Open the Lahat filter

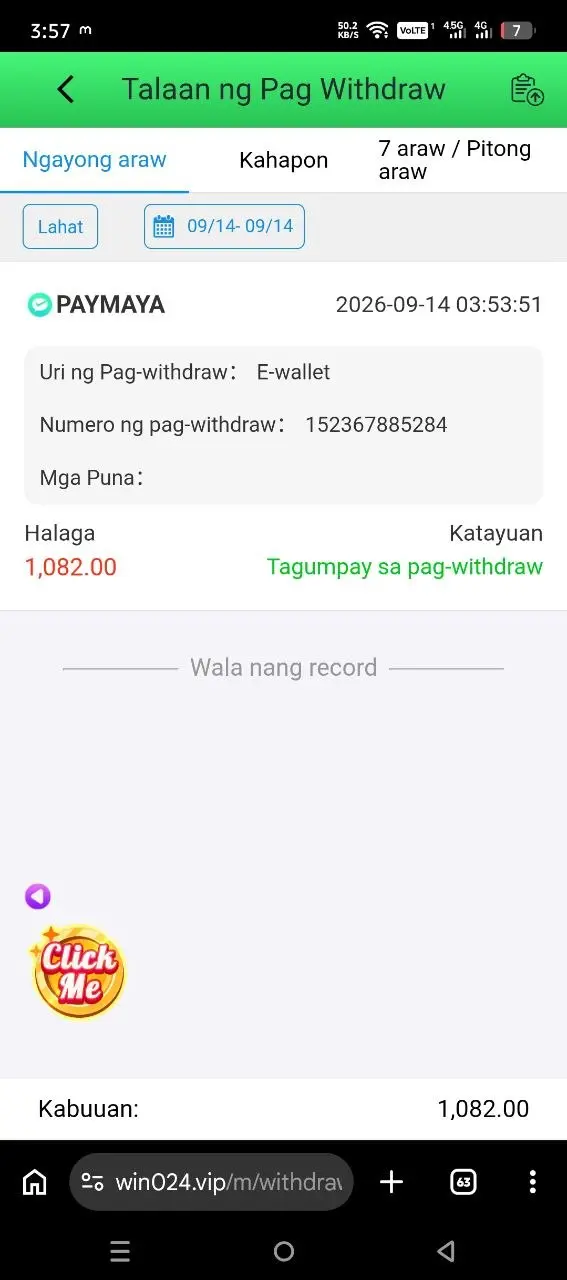point(60,226)
